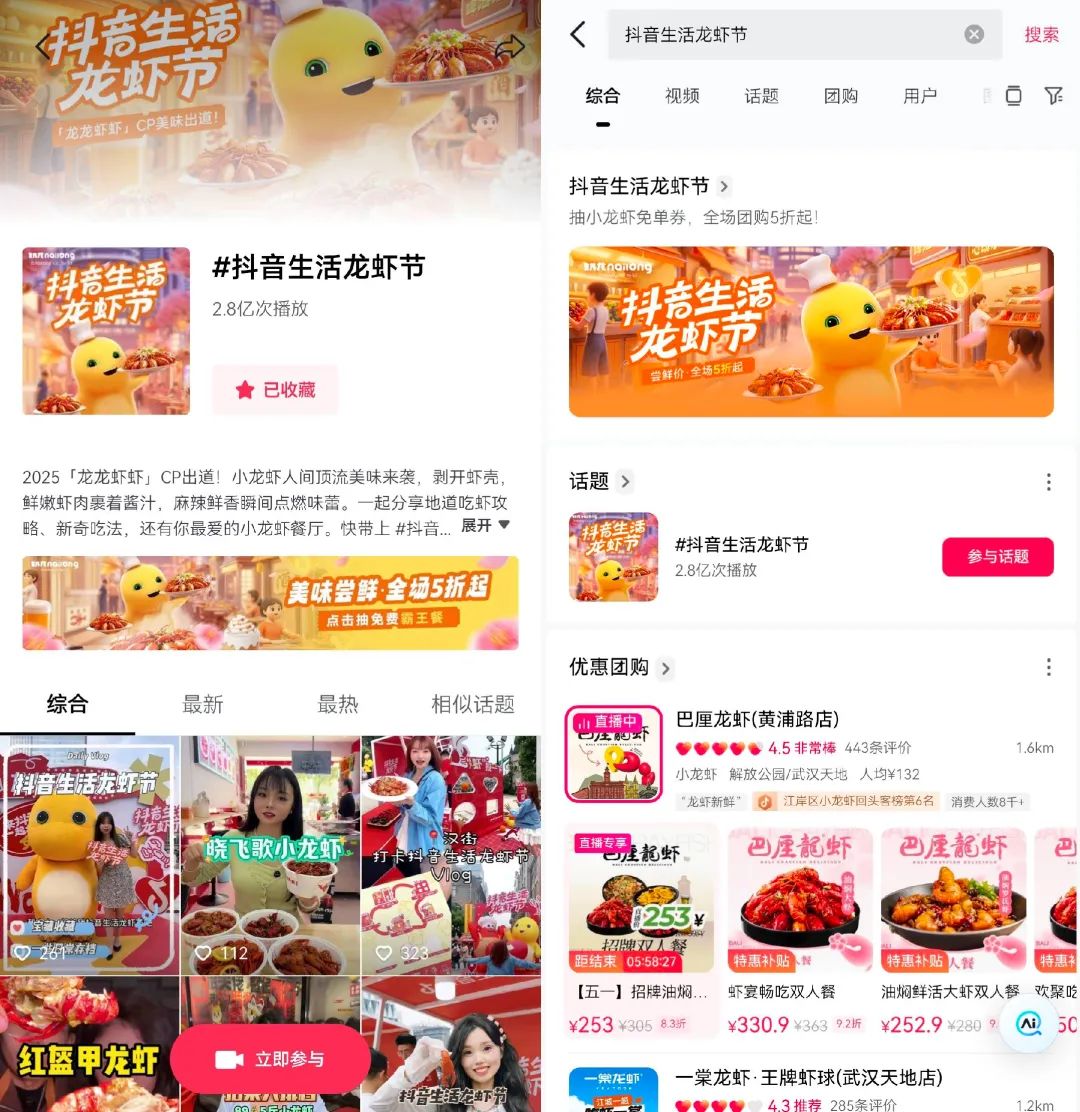Image resolution: width=1080 pixels, height=1112 pixels.
Task: Open the 巴厘龙虾(黄浦路店) listing
Action: tap(757, 720)
